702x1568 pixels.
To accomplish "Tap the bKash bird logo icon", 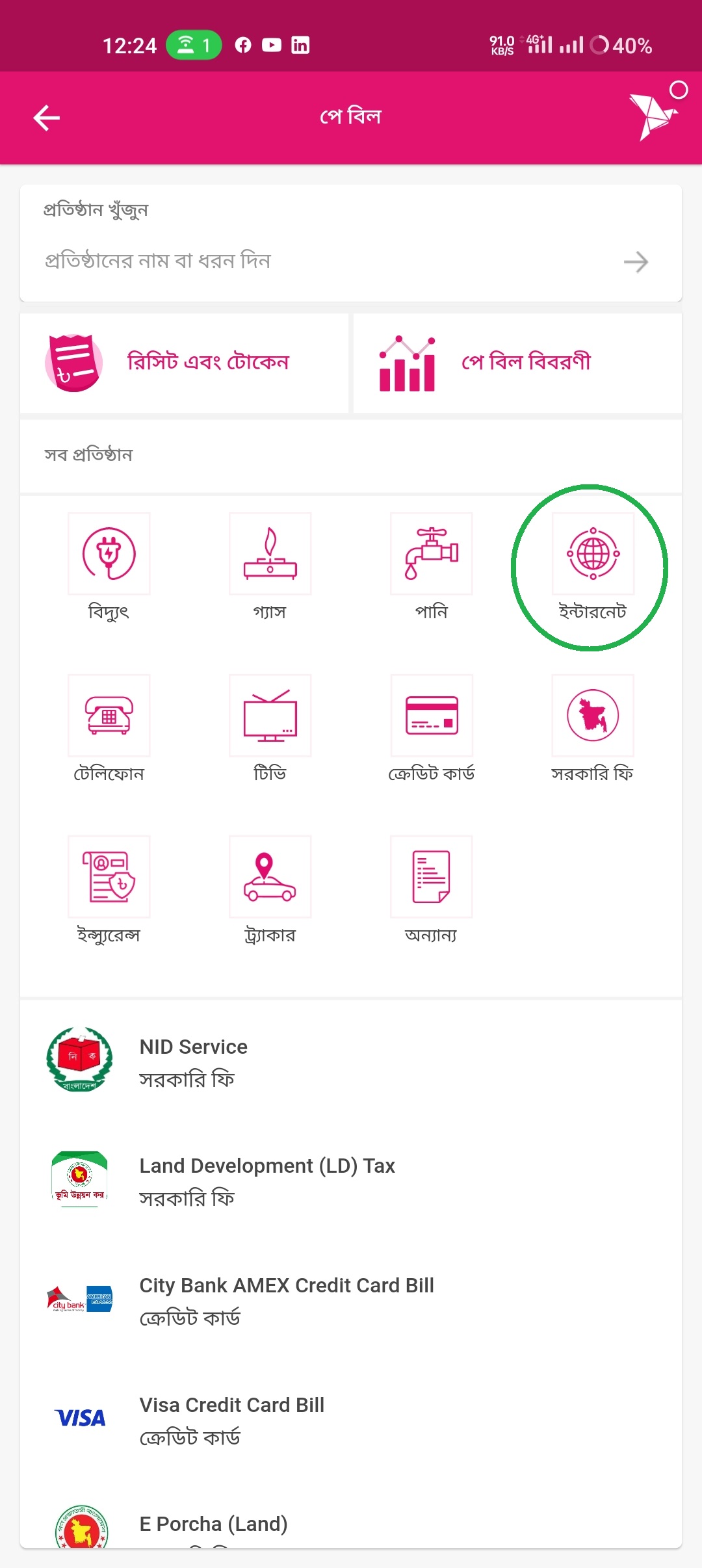I will tap(653, 116).
